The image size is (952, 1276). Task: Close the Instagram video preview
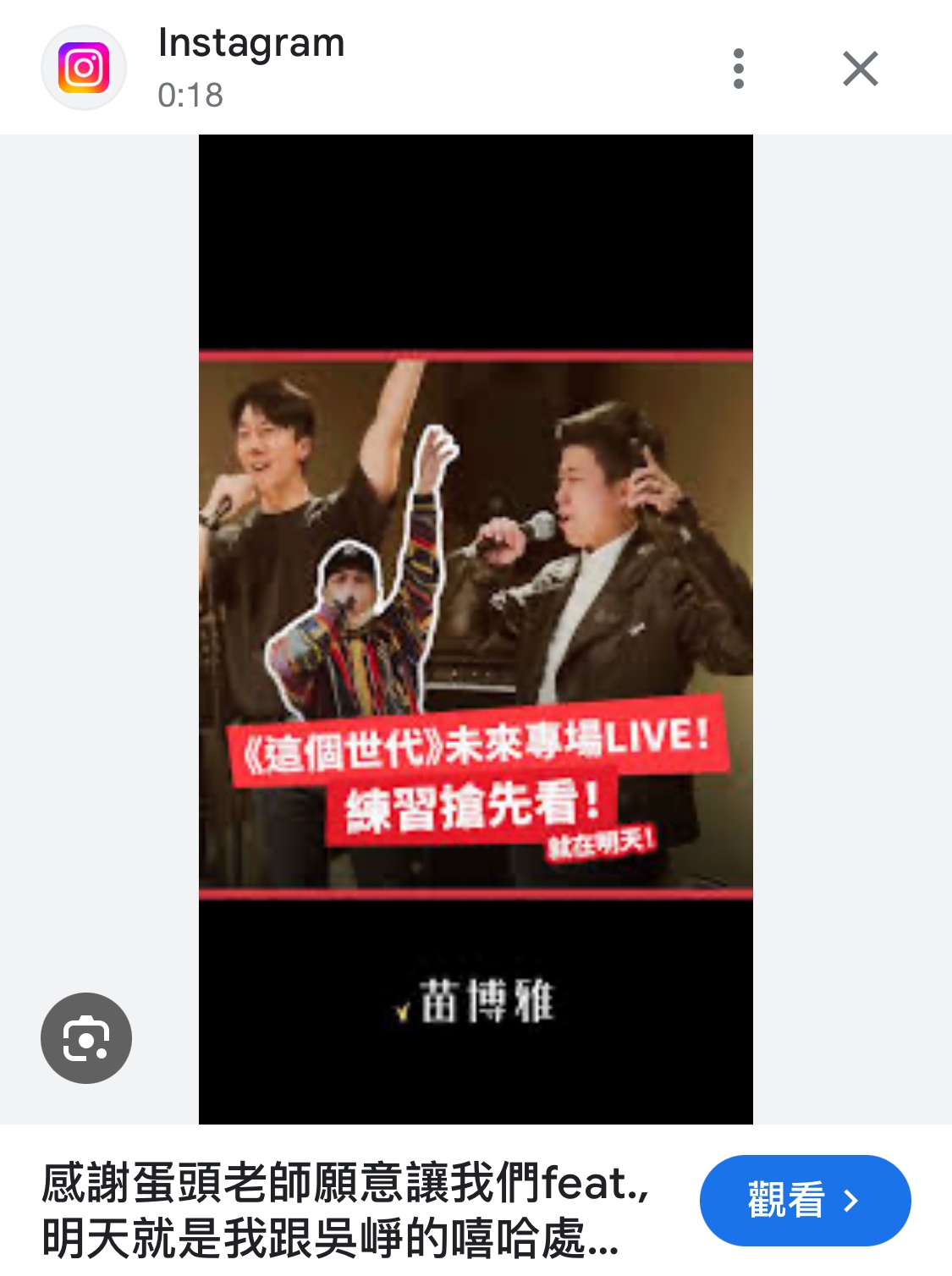(x=860, y=69)
